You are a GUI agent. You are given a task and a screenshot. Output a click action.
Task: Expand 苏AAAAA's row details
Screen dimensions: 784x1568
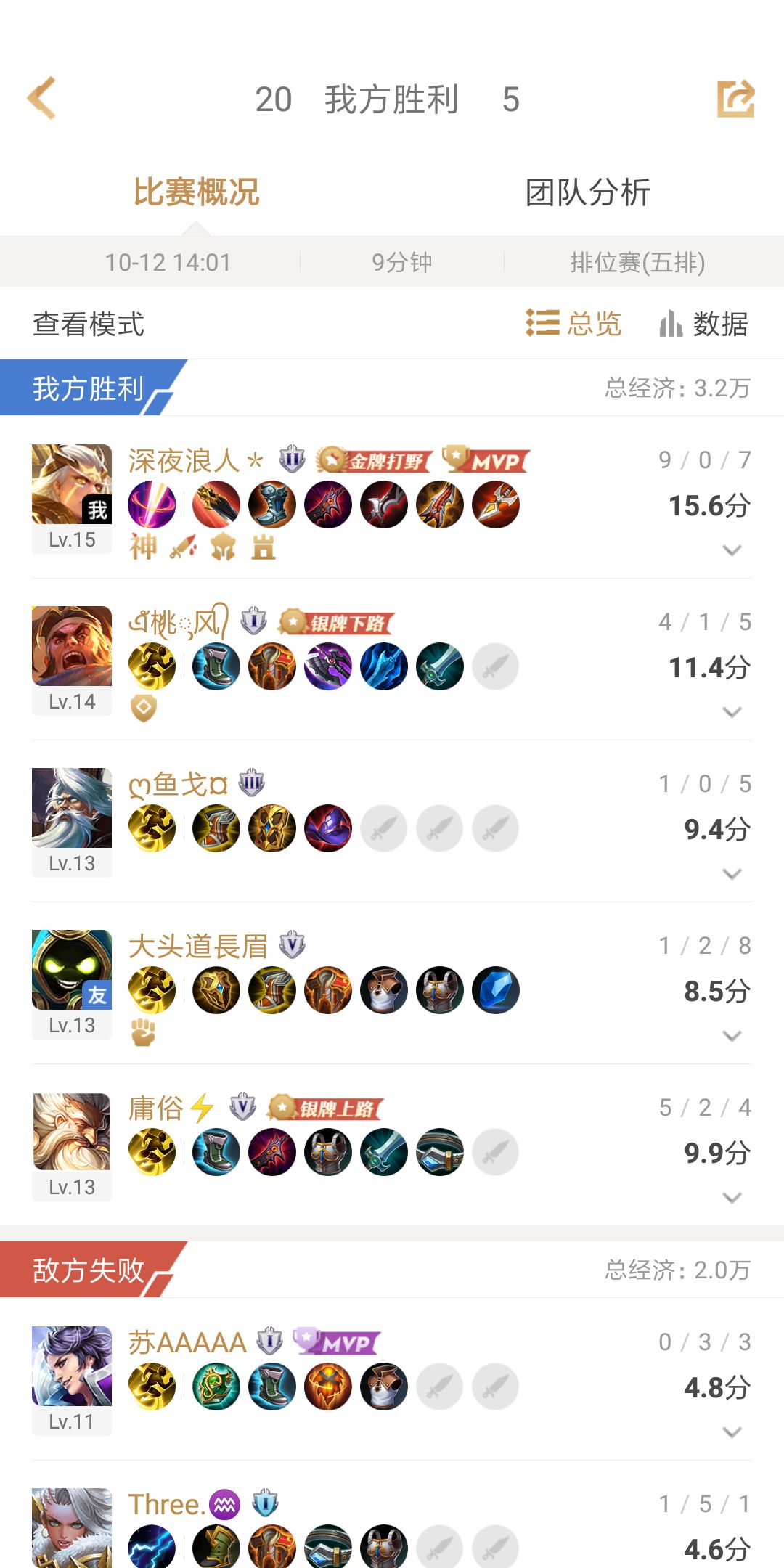(x=731, y=1432)
